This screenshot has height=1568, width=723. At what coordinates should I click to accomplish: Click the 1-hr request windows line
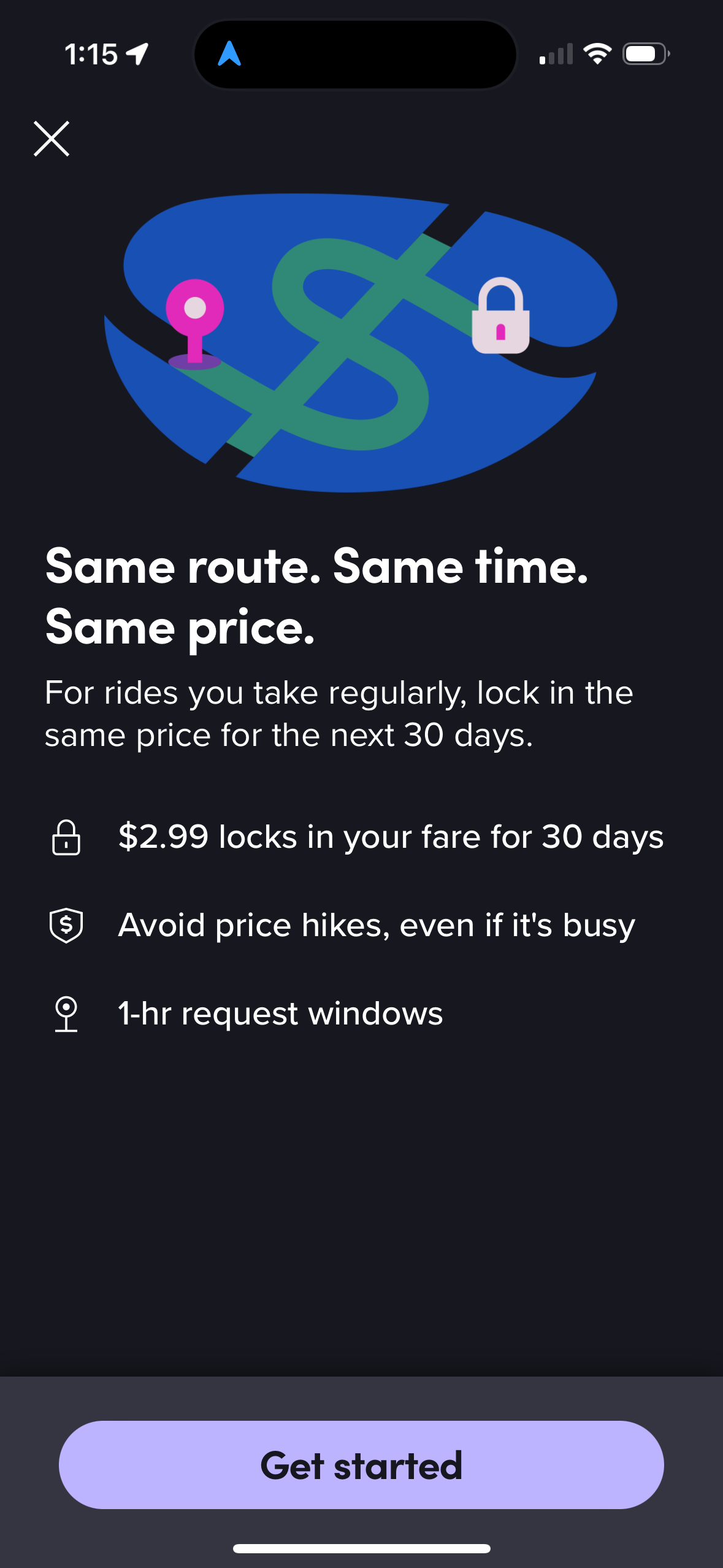[x=280, y=1013]
